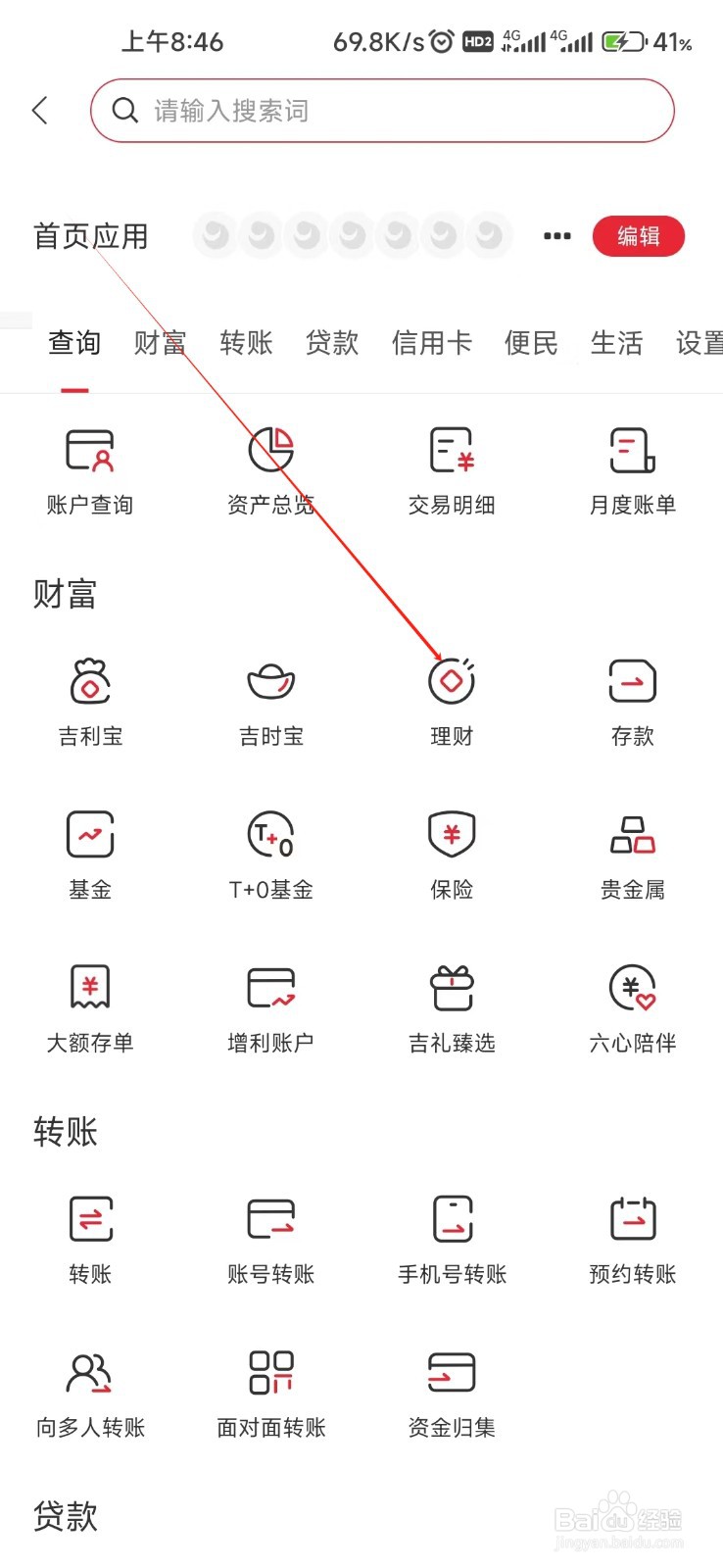The height and width of the screenshot is (1568, 723).
Task: Click the search input field
Action: pos(382,110)
